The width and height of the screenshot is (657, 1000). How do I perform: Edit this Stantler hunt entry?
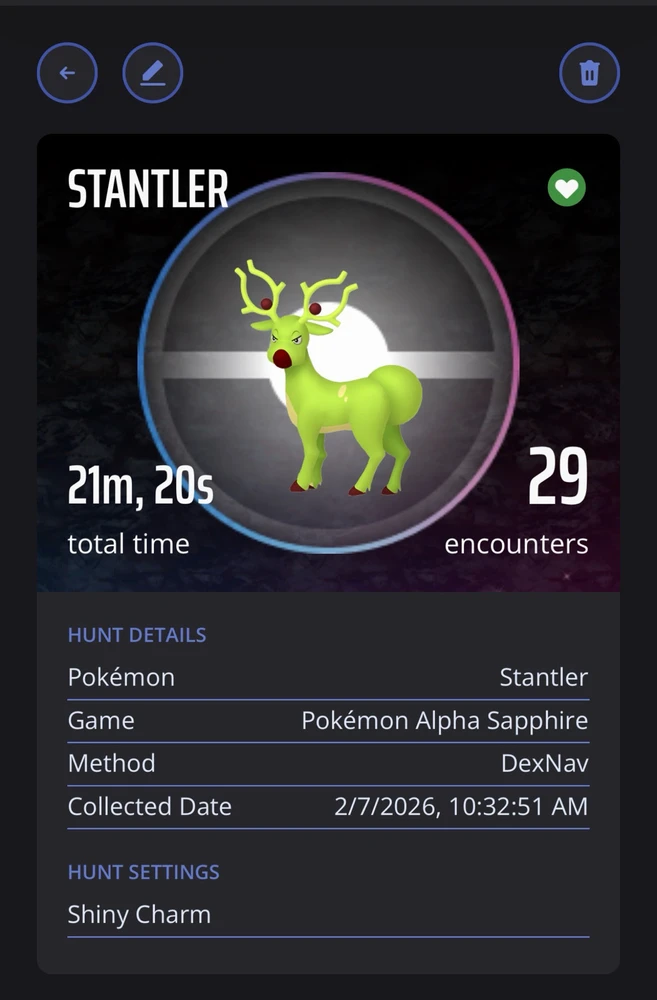pos(153,73)
